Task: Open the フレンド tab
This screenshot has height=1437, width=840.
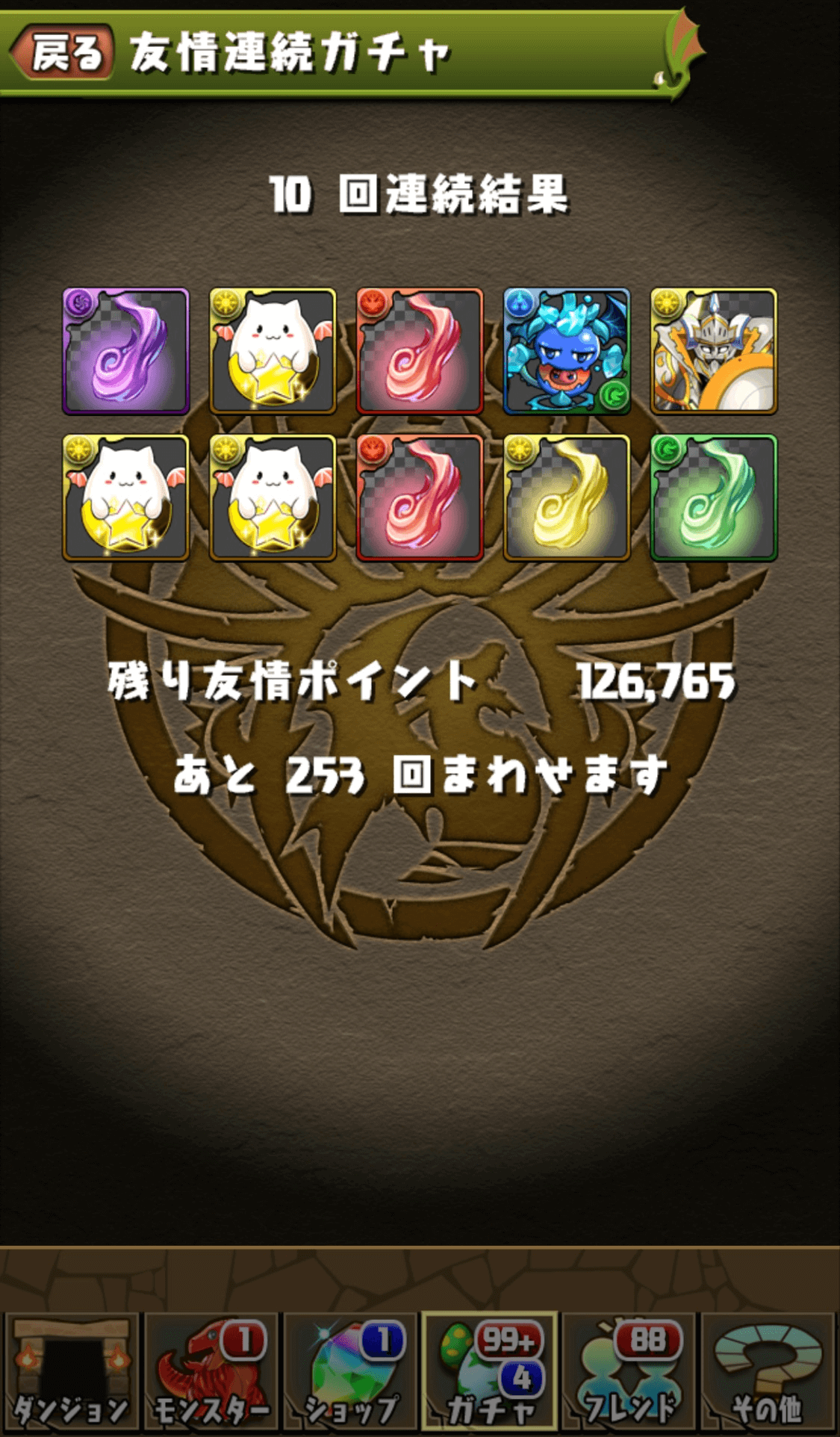Action: pyautogui.click(x=629, y=1371)
